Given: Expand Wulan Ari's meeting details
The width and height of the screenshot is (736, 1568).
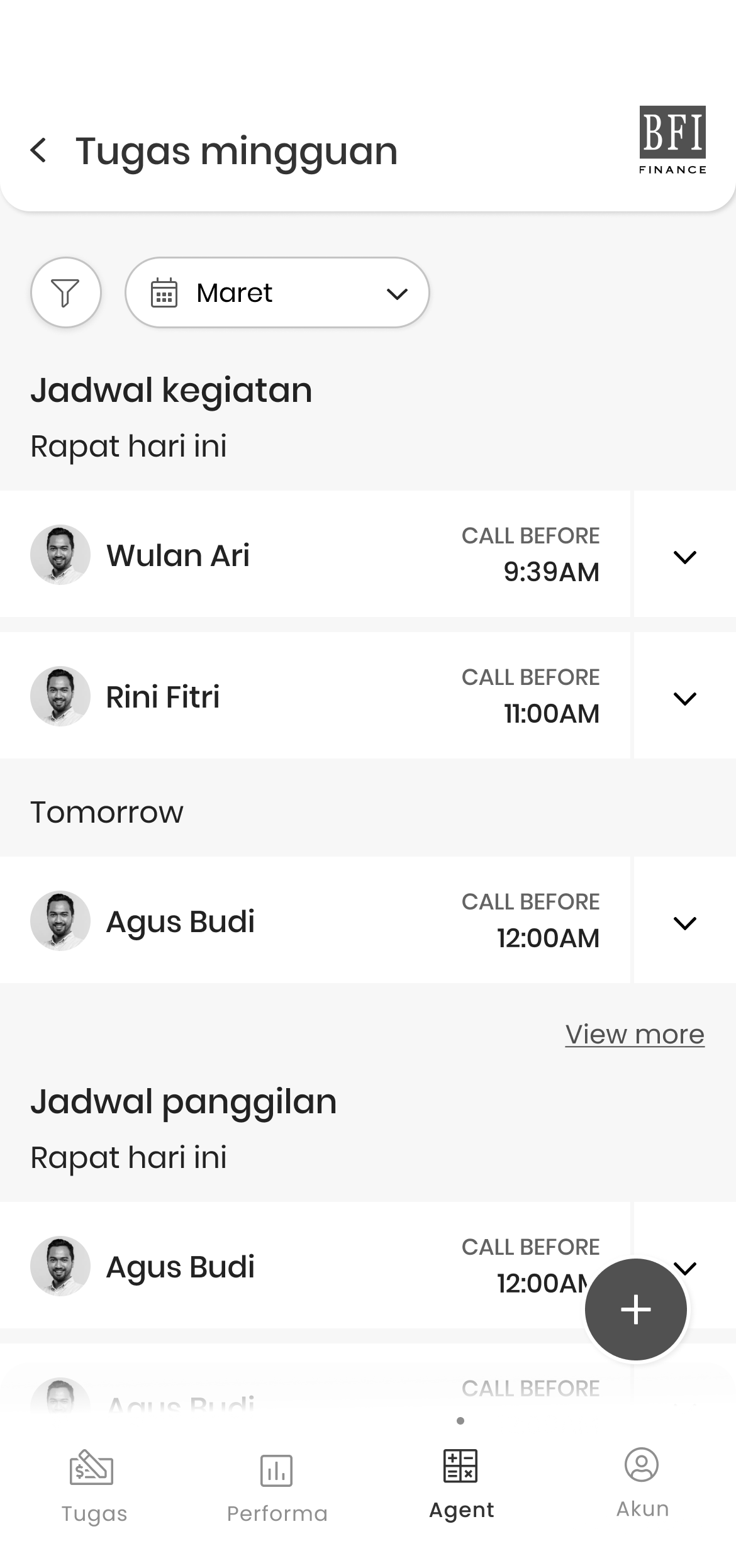Looking at the screenshot, I should pyautogui.click(x=686, y=556).
